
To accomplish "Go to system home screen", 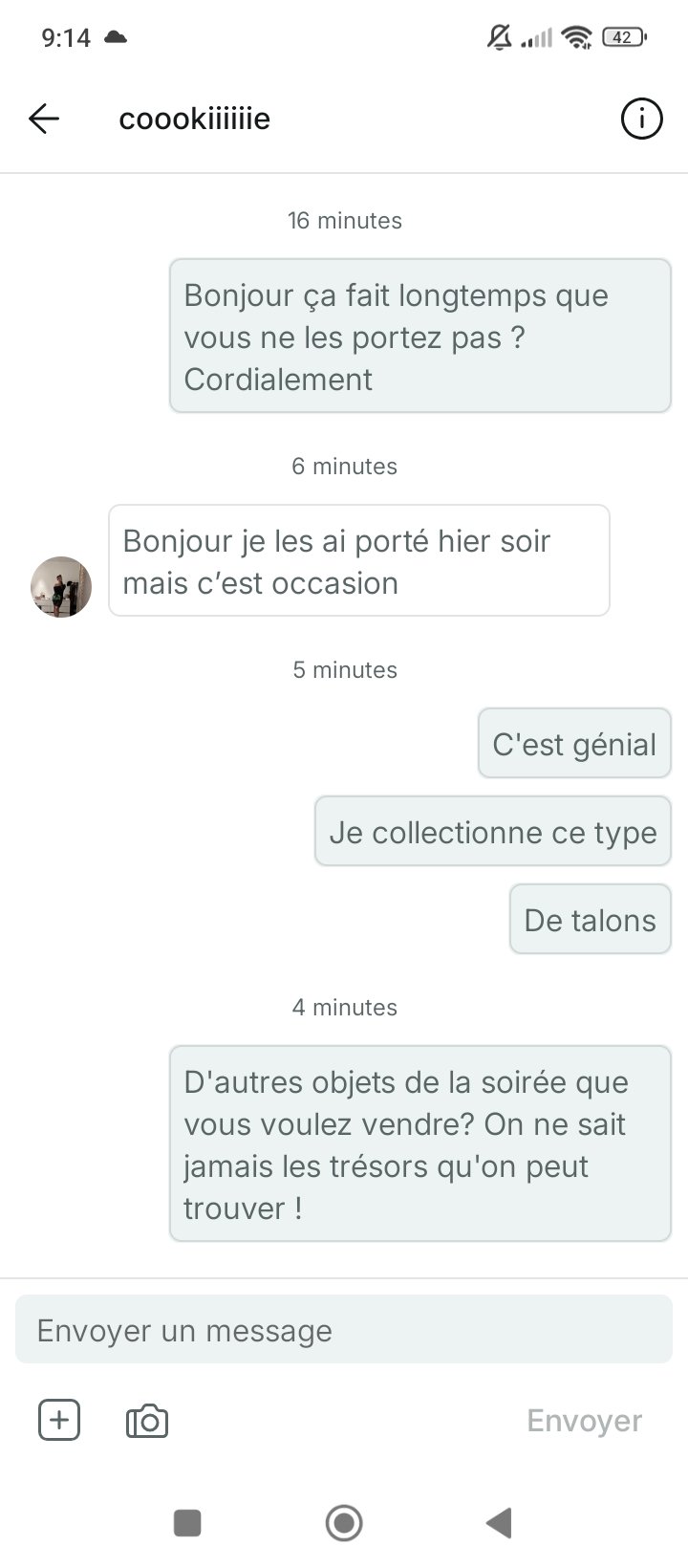I will 344,1522.
